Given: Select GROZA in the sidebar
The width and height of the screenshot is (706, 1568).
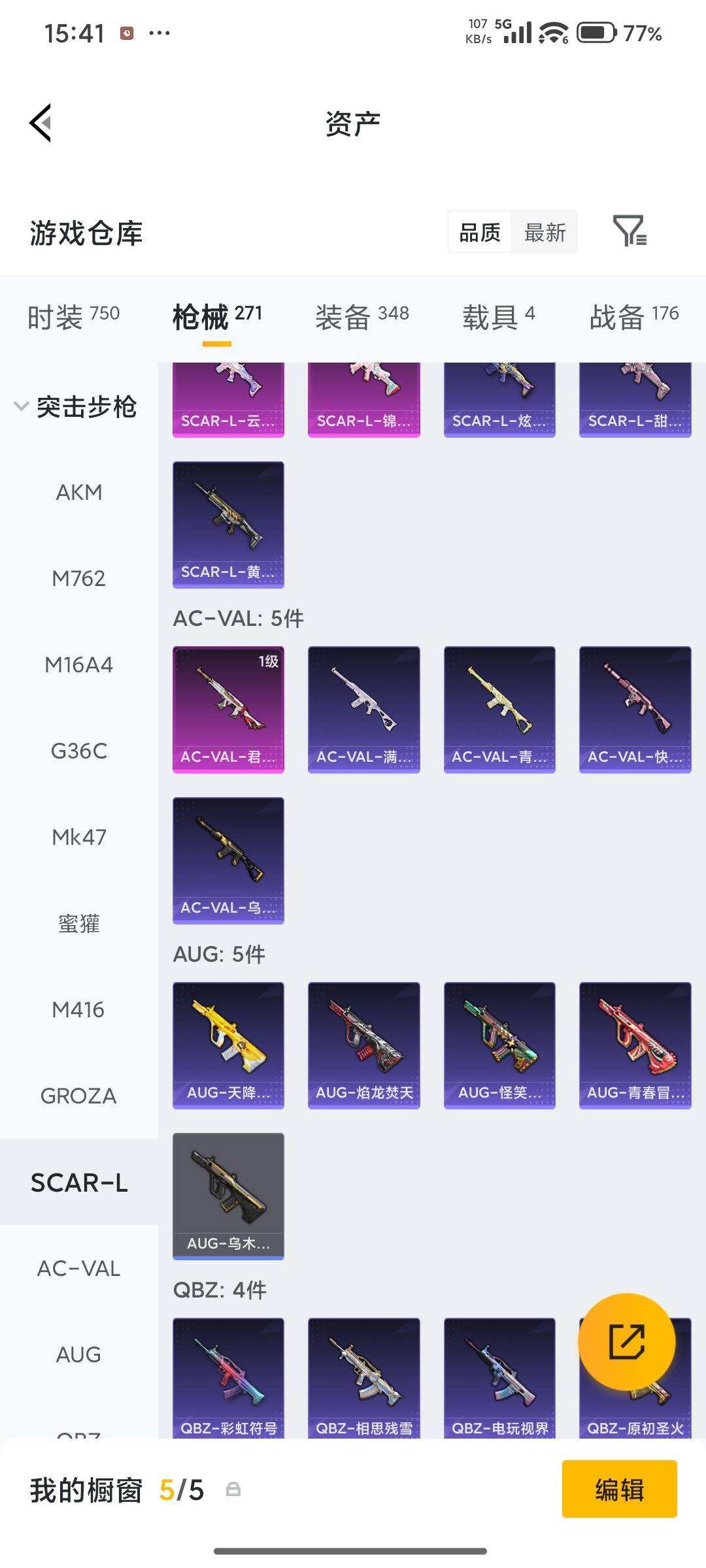Looking at the screenshot, I should (79, 1096).
